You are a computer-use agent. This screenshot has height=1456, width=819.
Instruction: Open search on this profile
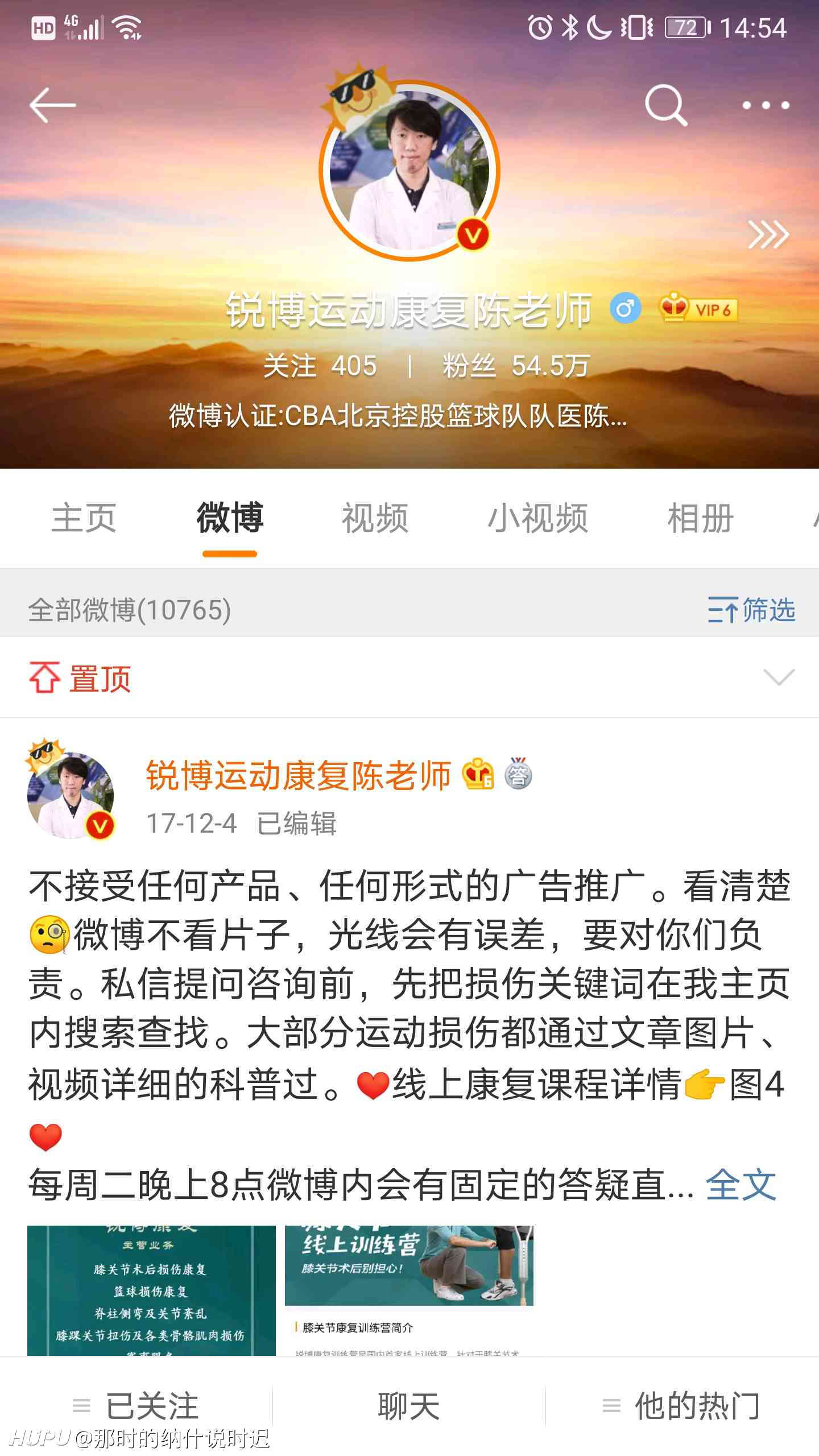(665, 105)
